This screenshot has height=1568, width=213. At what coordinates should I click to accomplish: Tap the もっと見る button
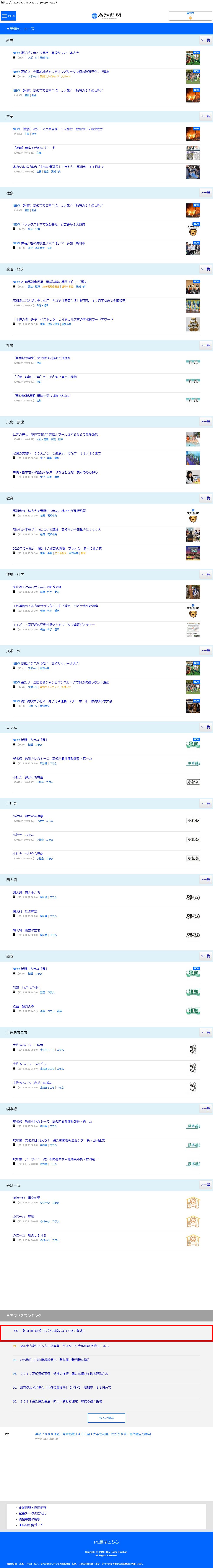click(x=107, y=1418)
